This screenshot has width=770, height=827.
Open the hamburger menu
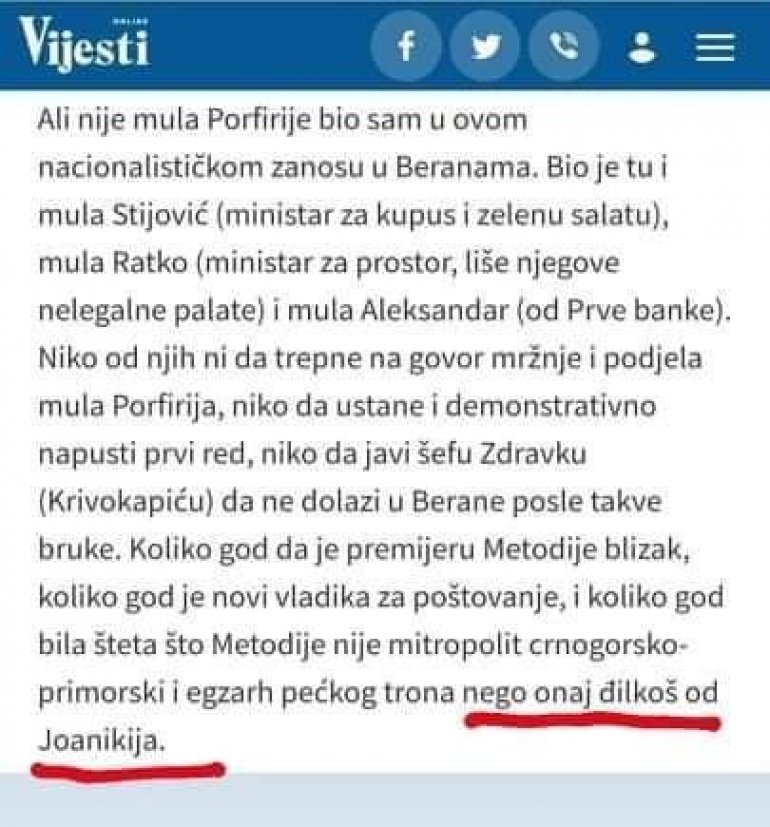click(715, 47)
